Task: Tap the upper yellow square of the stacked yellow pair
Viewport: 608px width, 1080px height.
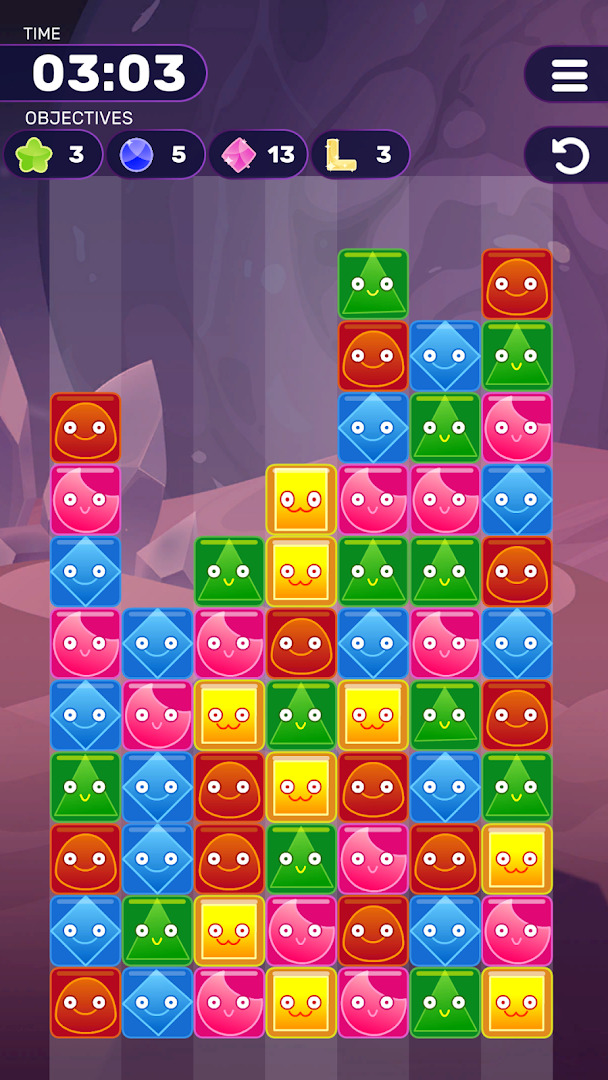Action: click(301, 499)
